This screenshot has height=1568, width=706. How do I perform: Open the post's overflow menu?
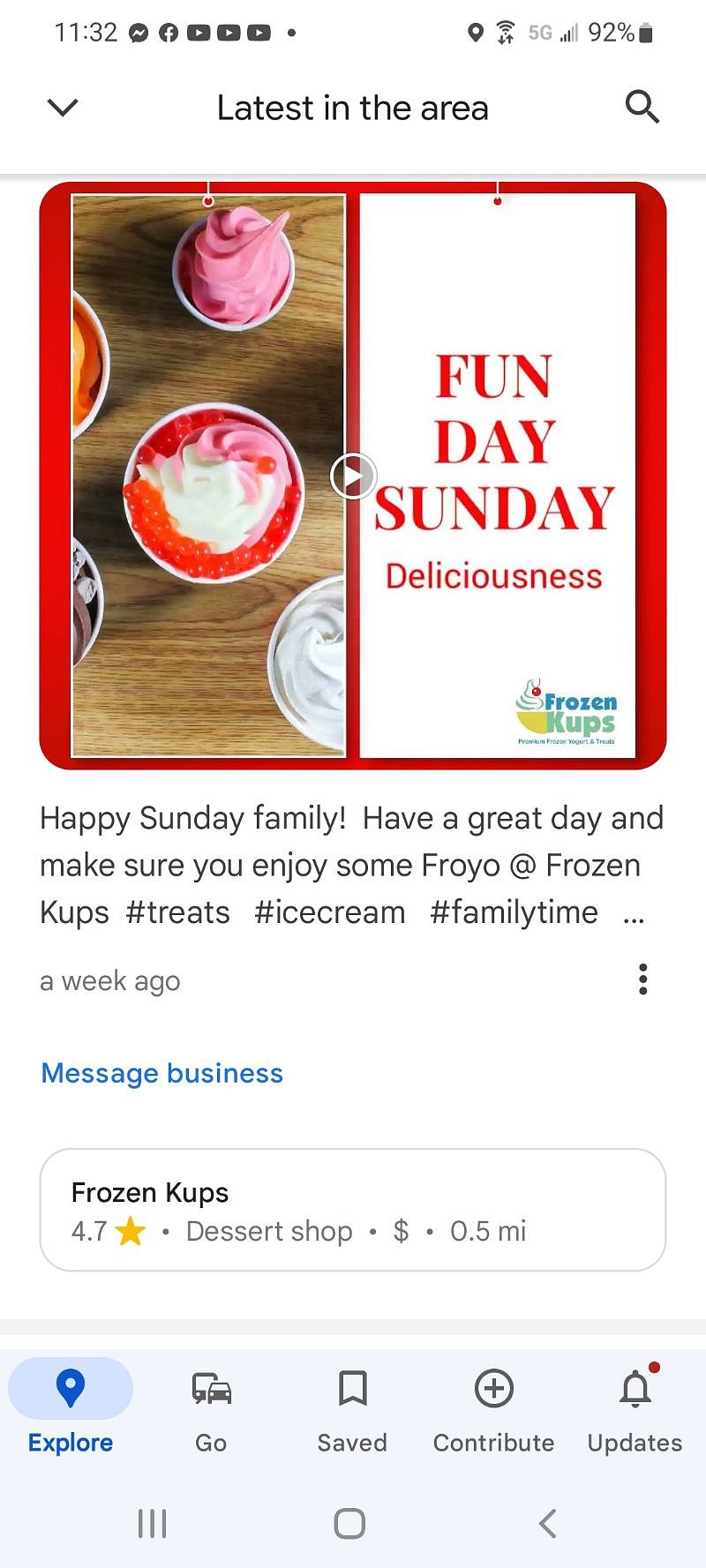[x=642, y=979]
